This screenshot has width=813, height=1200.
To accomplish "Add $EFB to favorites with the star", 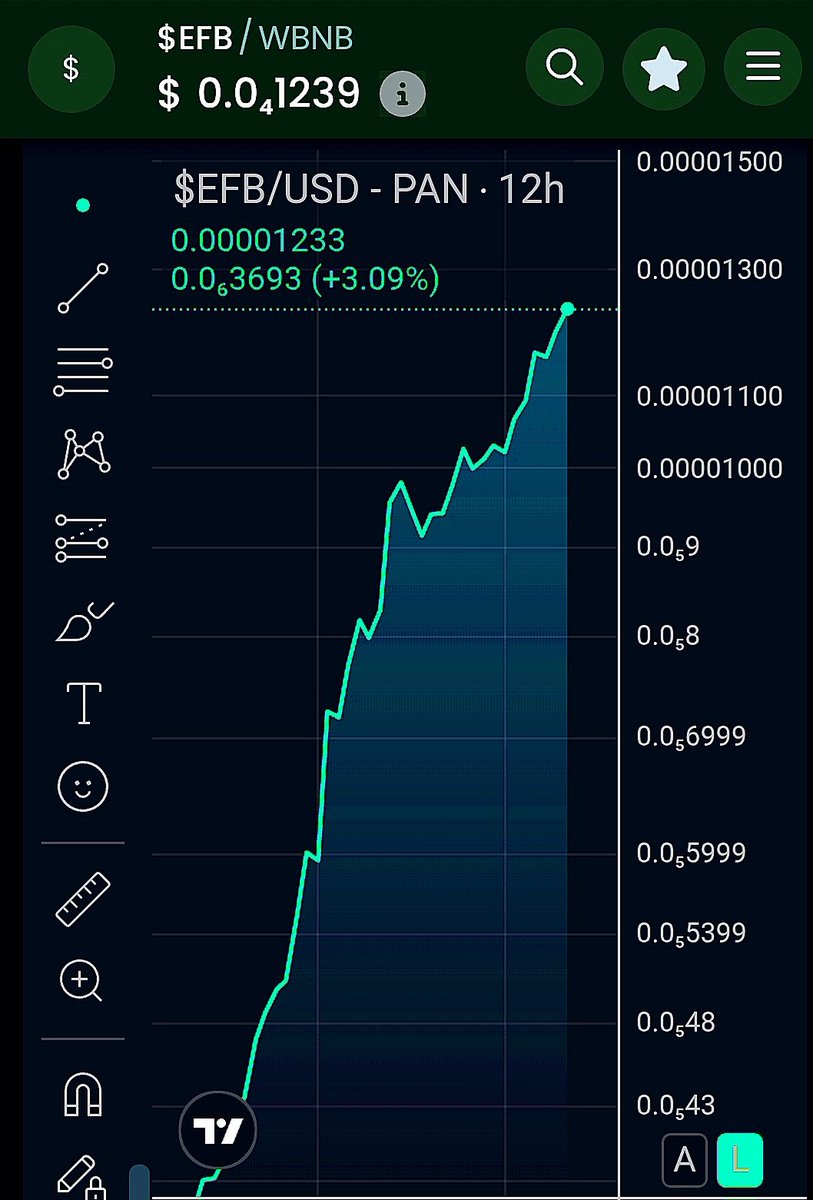I will pyautogui.click(x=663, y=68).
